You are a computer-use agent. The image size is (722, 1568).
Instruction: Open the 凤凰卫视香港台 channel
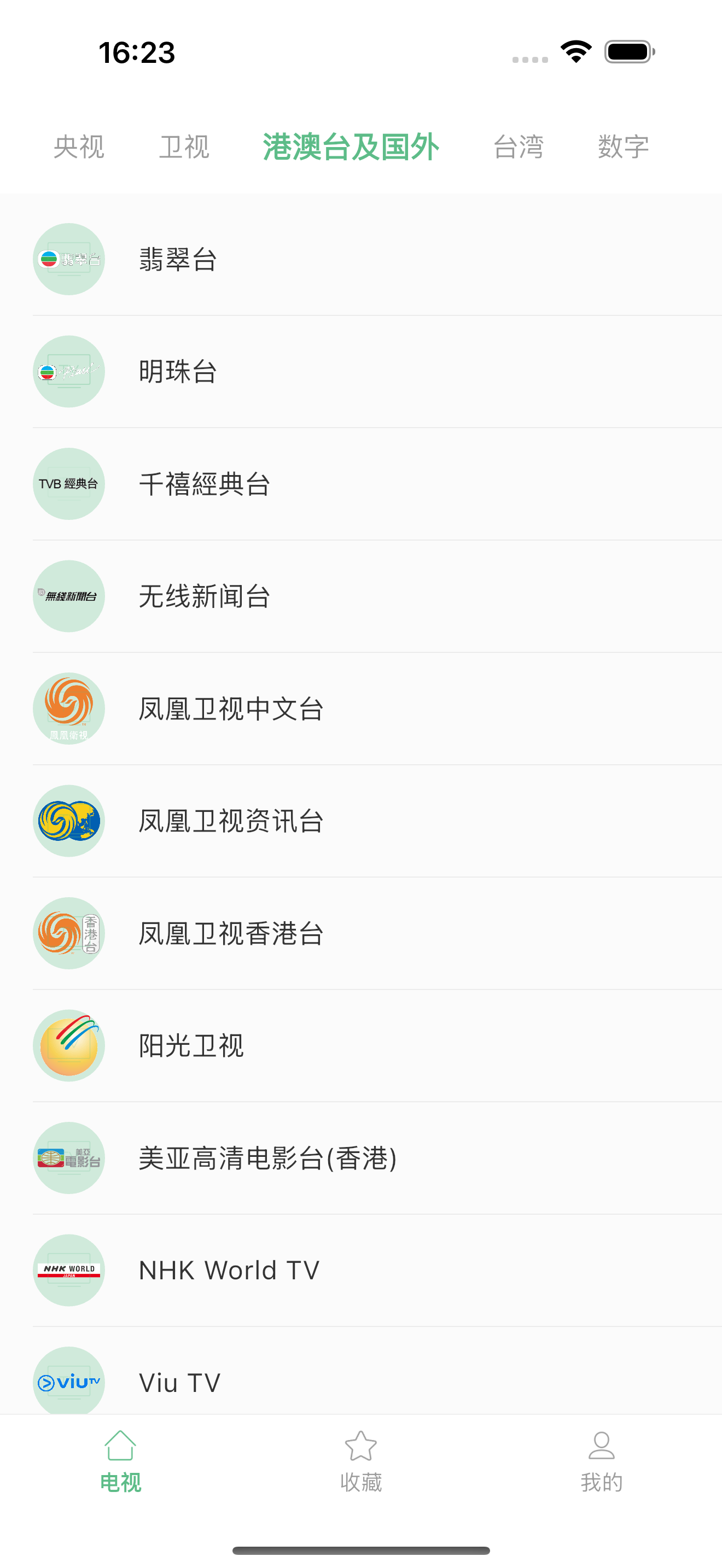(361, 933)
